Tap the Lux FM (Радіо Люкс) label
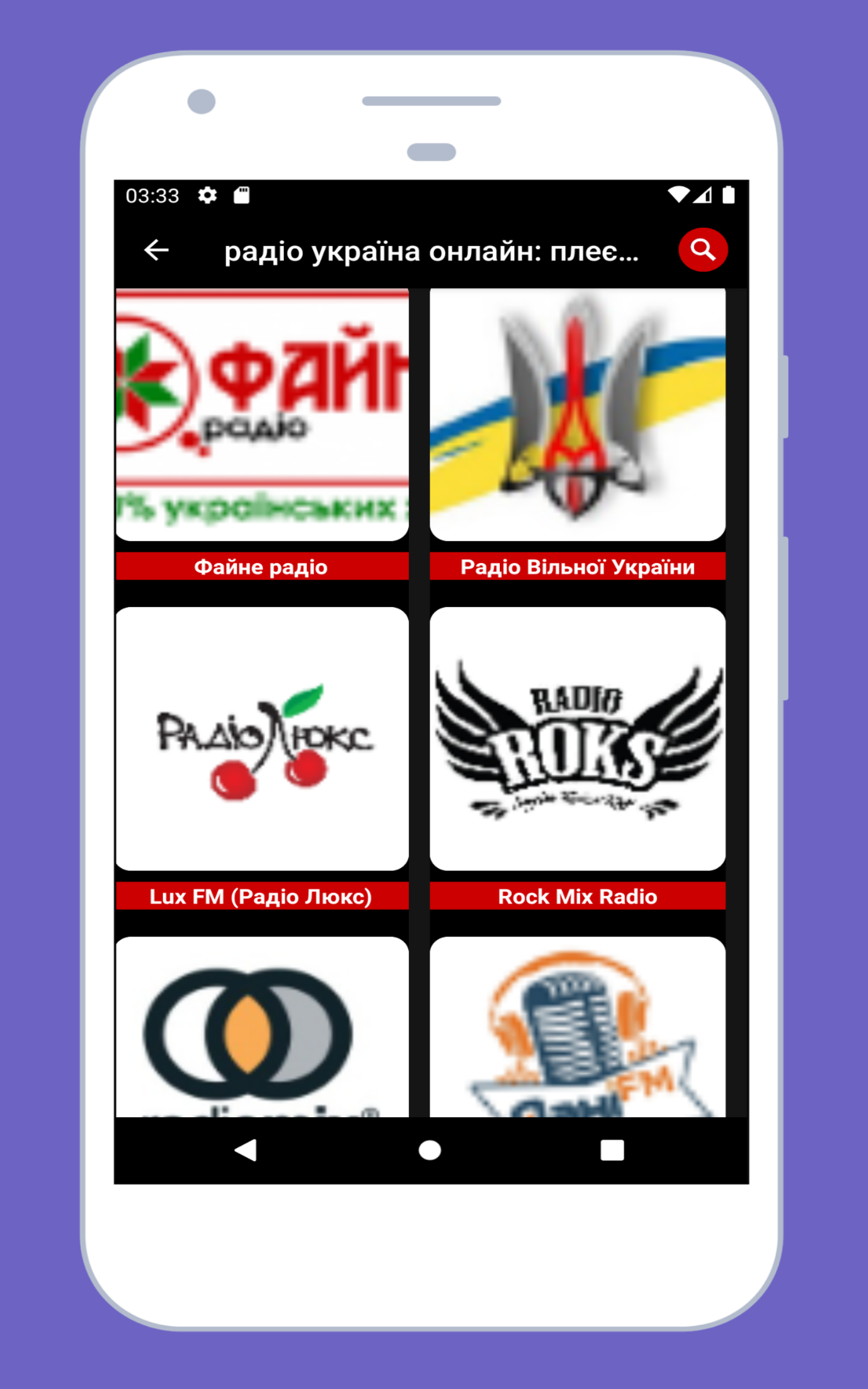This screenshot has width=868, height=1389. [262, 896]
